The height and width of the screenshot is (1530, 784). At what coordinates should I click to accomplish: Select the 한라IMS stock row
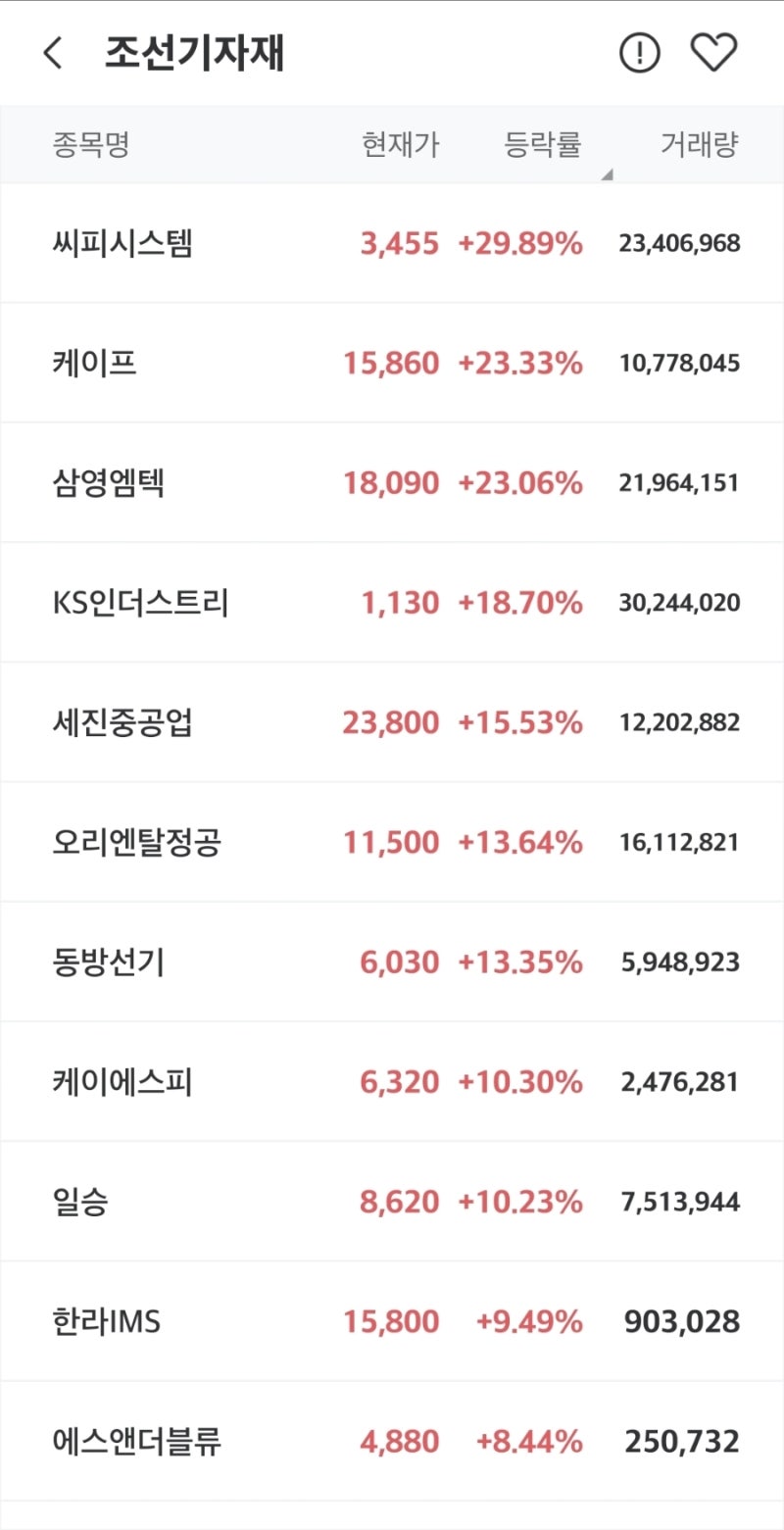click(x=108, y=1320)
